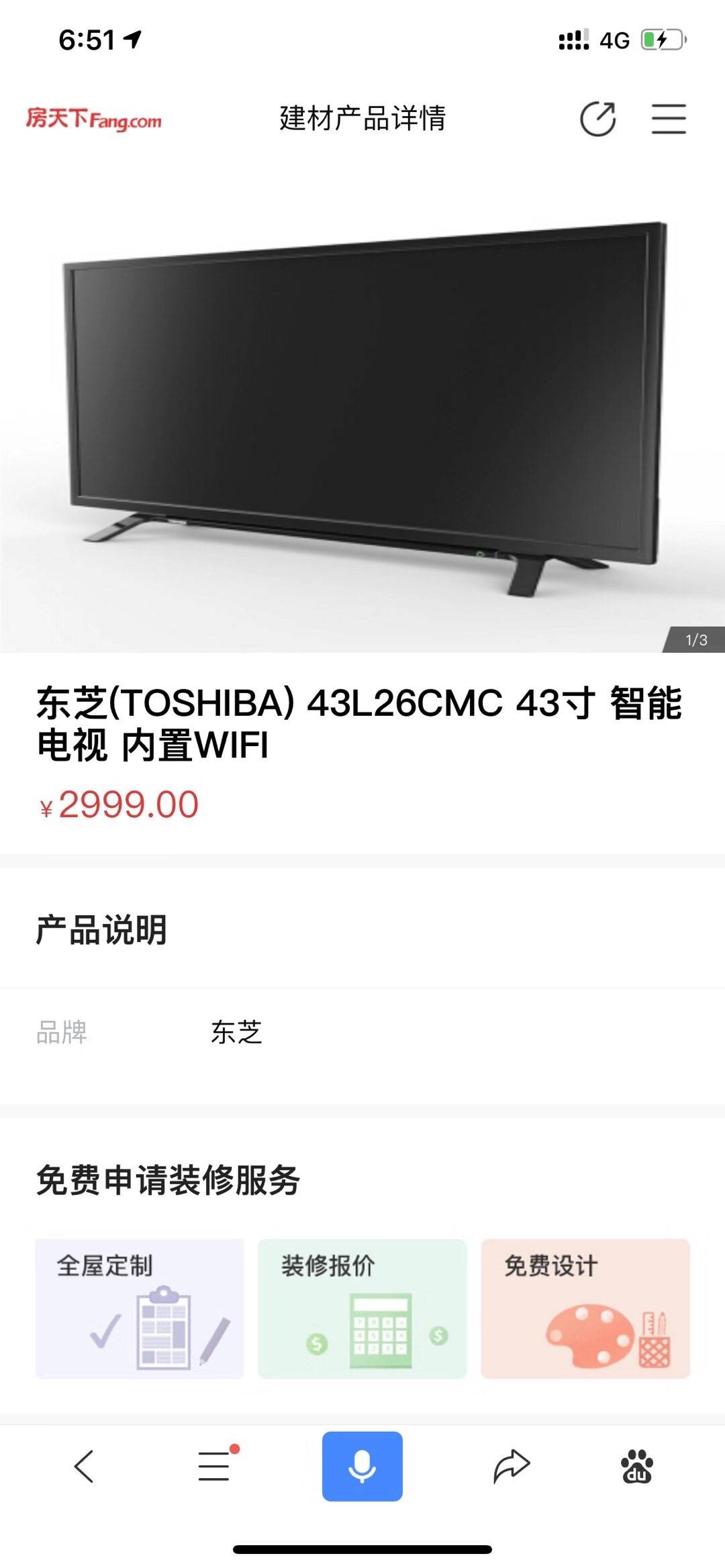Select the 全屋定制 service card
This screenshot has height=1568, width=725.
point(140,1308)
